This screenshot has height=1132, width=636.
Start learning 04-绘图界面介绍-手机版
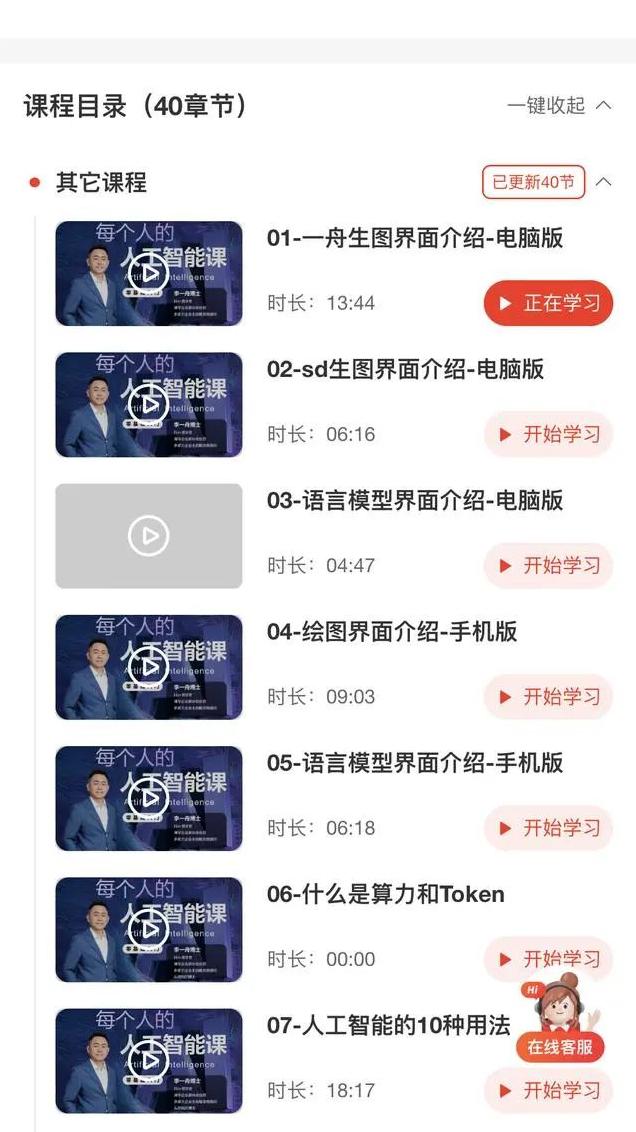click(548, 696)
